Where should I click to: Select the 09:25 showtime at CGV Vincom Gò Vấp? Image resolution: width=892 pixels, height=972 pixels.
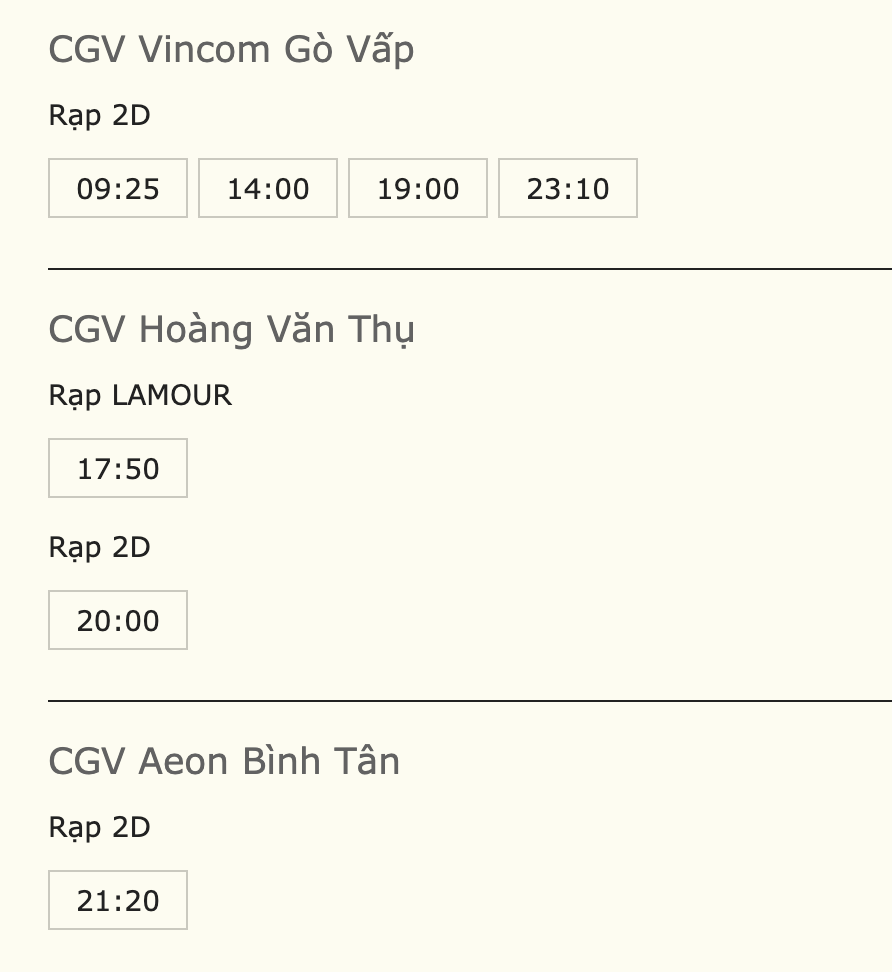tap(117, 188)
